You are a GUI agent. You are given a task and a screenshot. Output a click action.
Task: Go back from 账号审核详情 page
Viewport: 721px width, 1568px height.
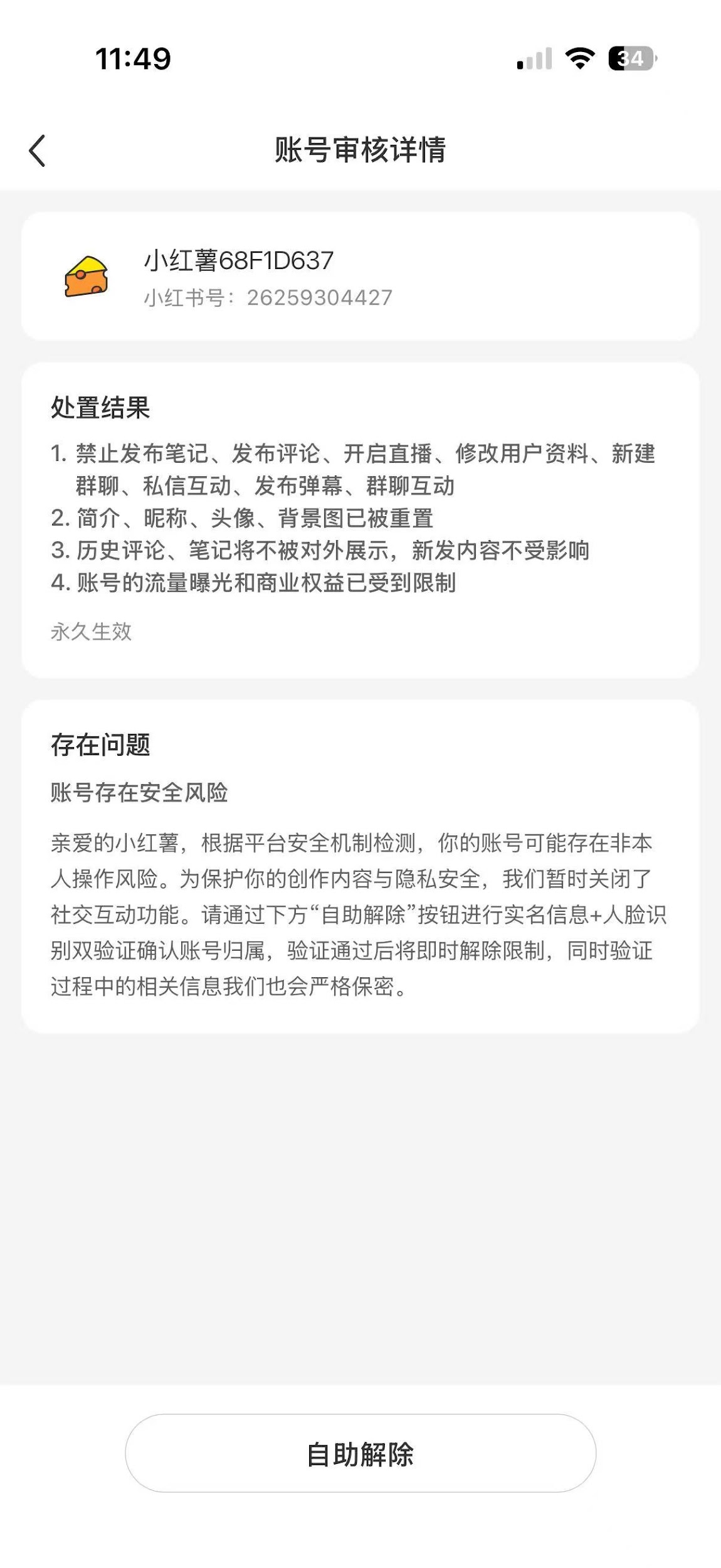pyautogui.click(x=38, y=151)
